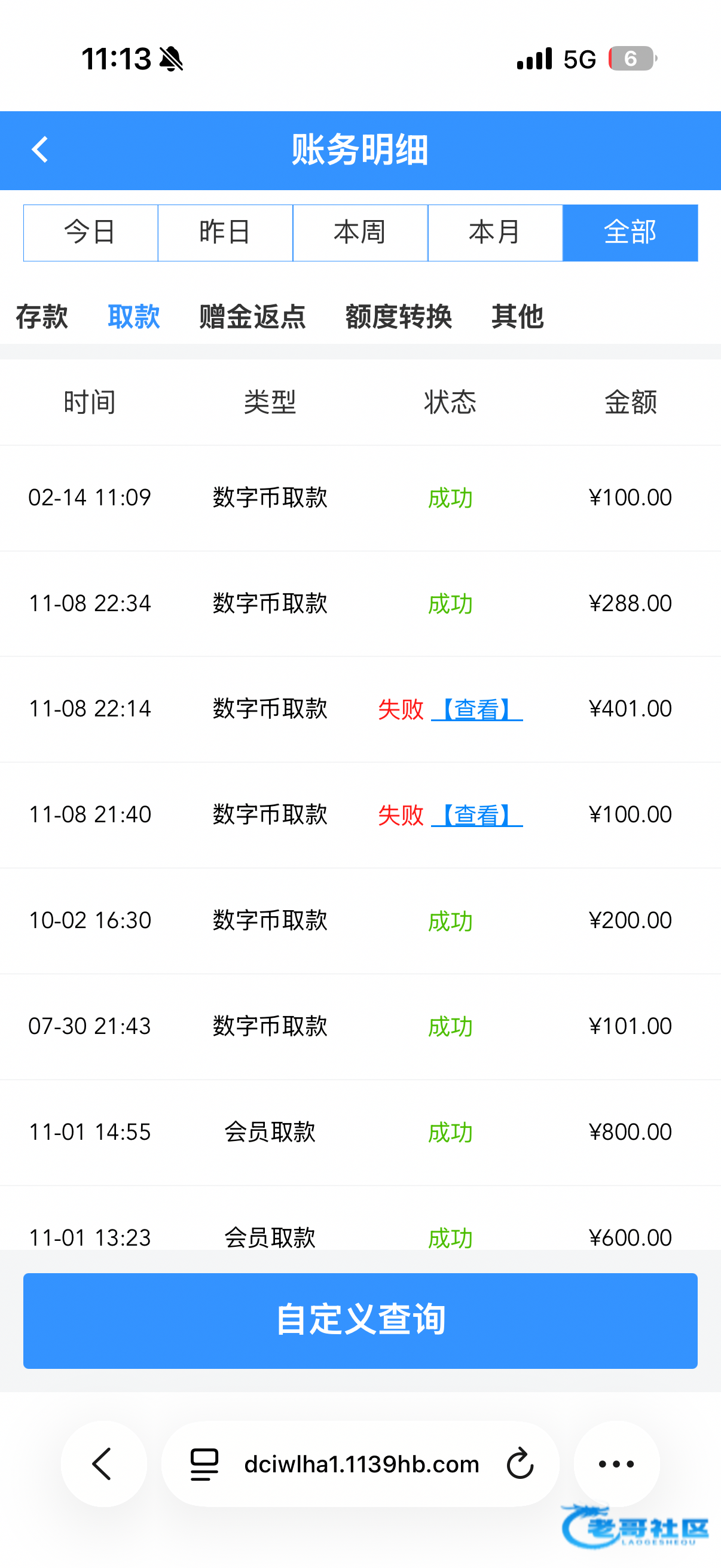The image size is (721, 1568).
Task: Show records for 本周
Action: [x=360, y=233]
